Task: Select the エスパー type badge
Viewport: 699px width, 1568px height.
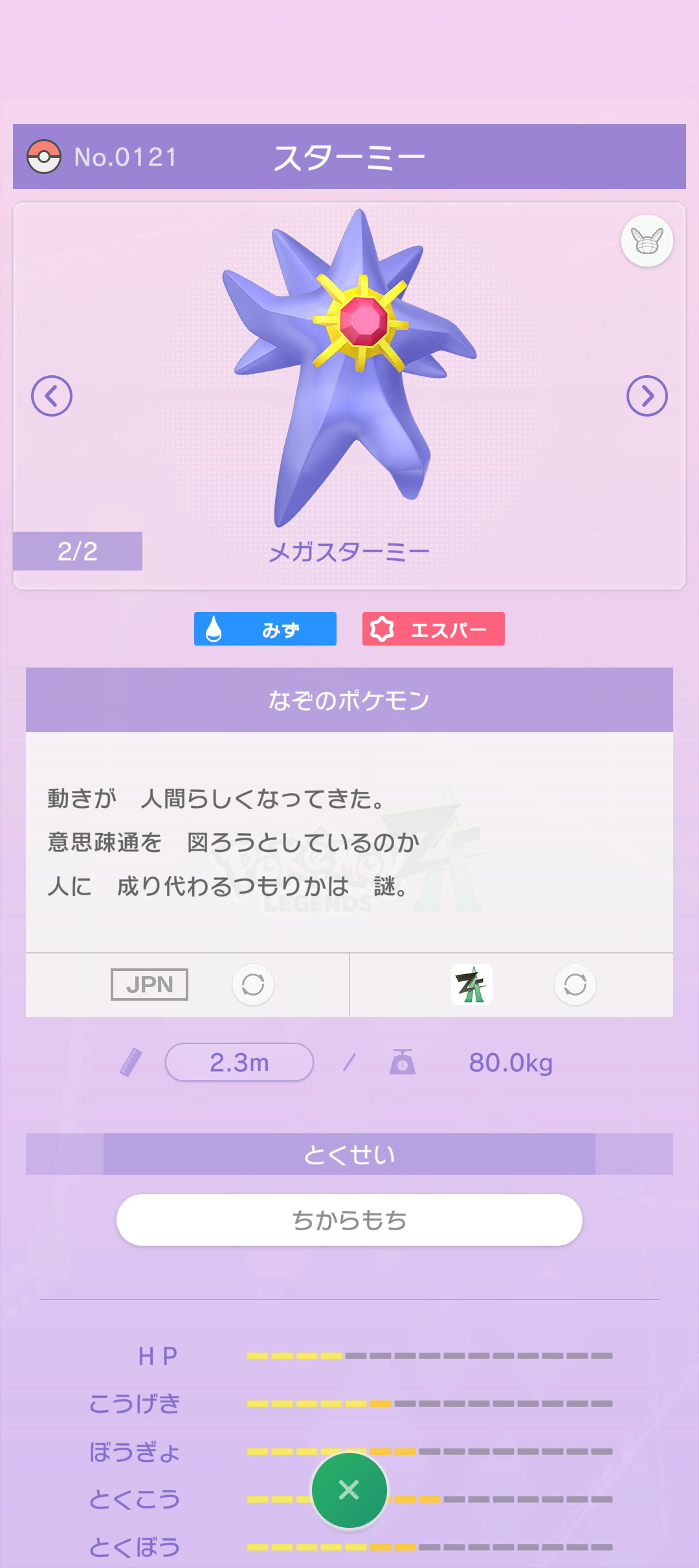Action: coord(434,629)
